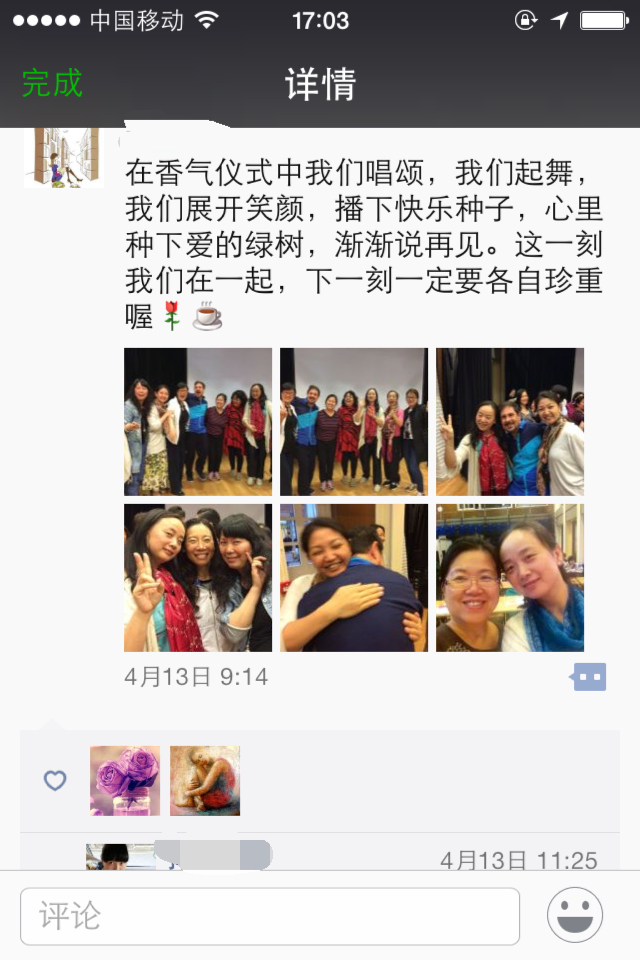The image size is (640, 960).
Task: View the hugging photo in the bottom row
Action: click(354, 578)
